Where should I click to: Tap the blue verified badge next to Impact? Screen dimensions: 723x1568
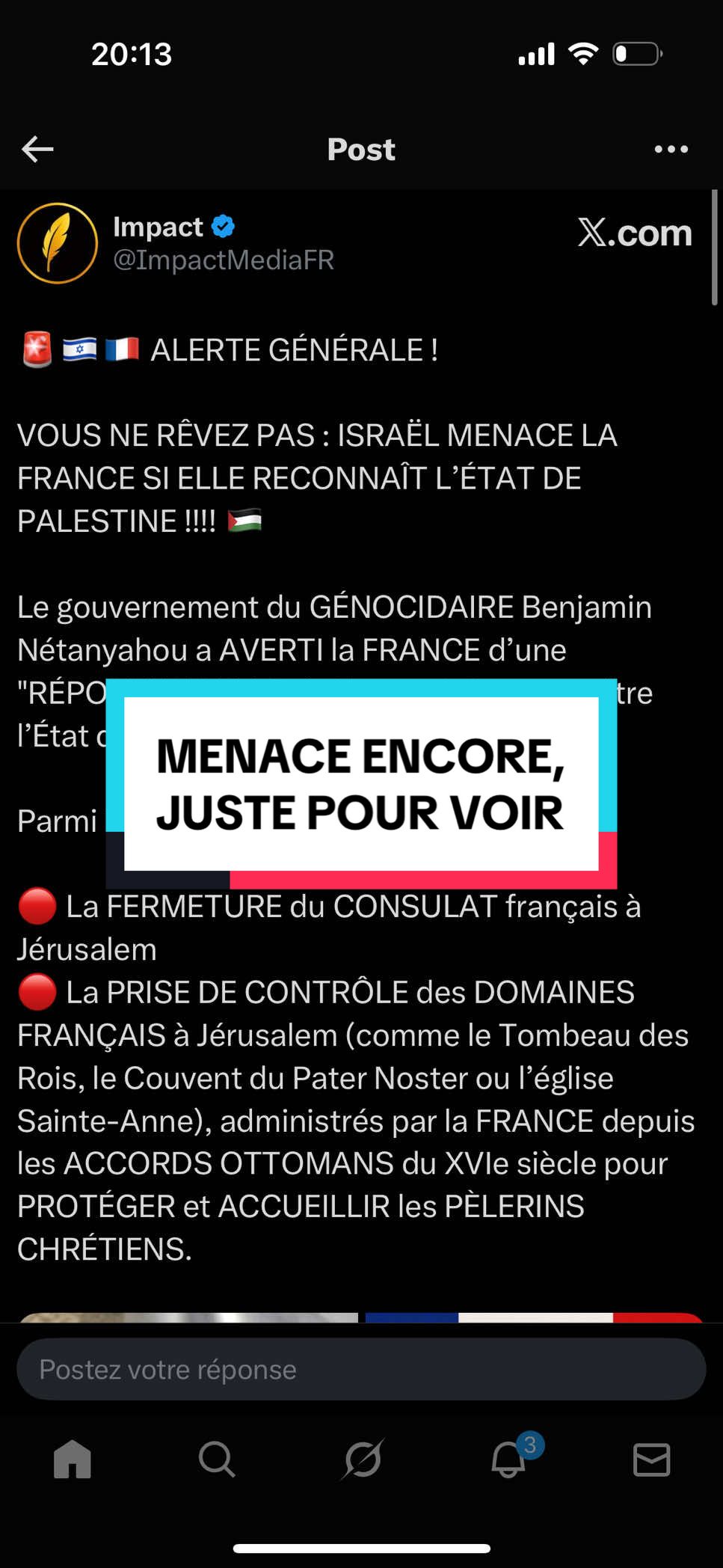click(x=223, y=226)
